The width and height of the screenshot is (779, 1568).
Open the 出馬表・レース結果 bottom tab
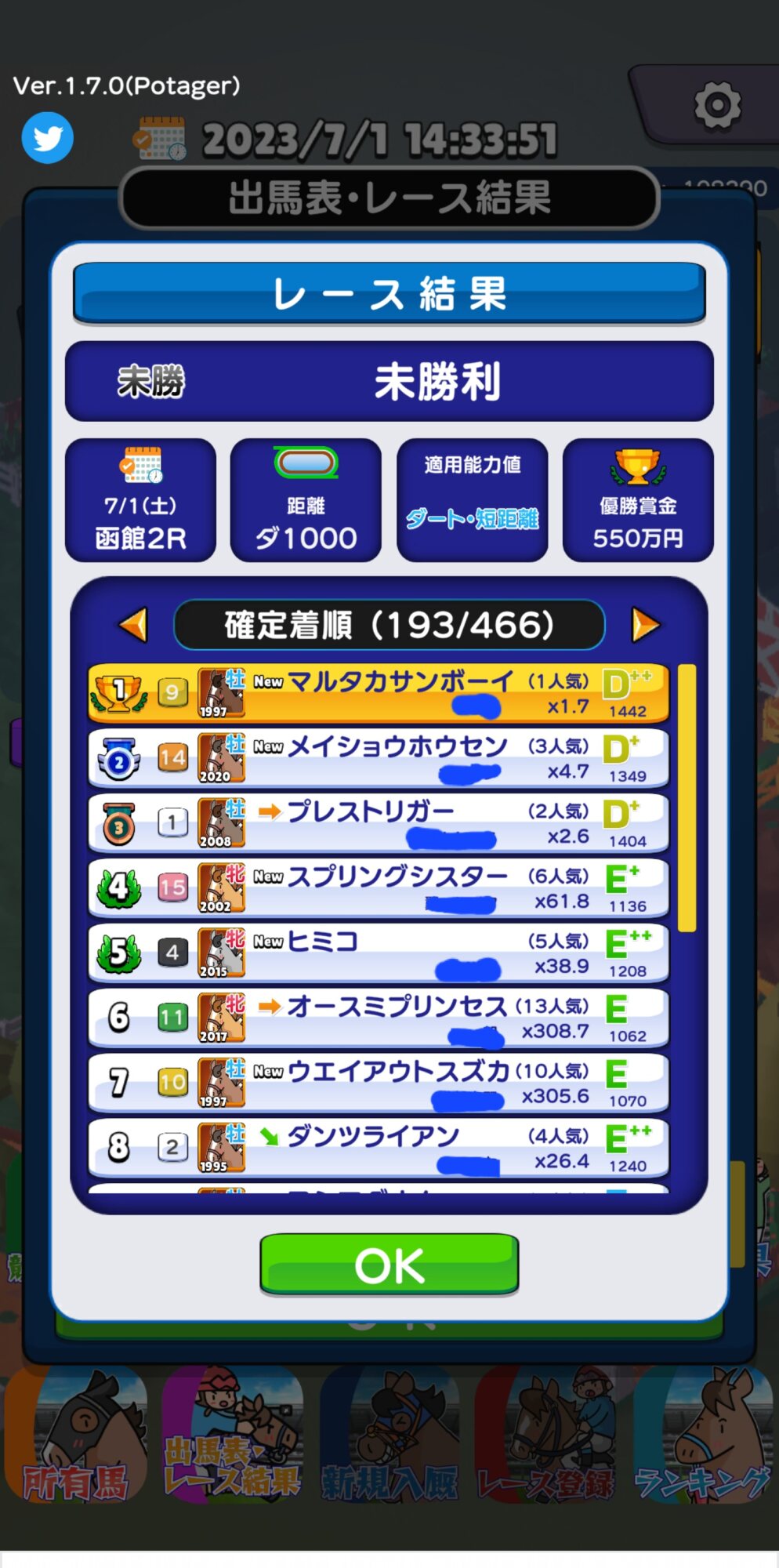pyautogui.click(x=233, y=1435)
